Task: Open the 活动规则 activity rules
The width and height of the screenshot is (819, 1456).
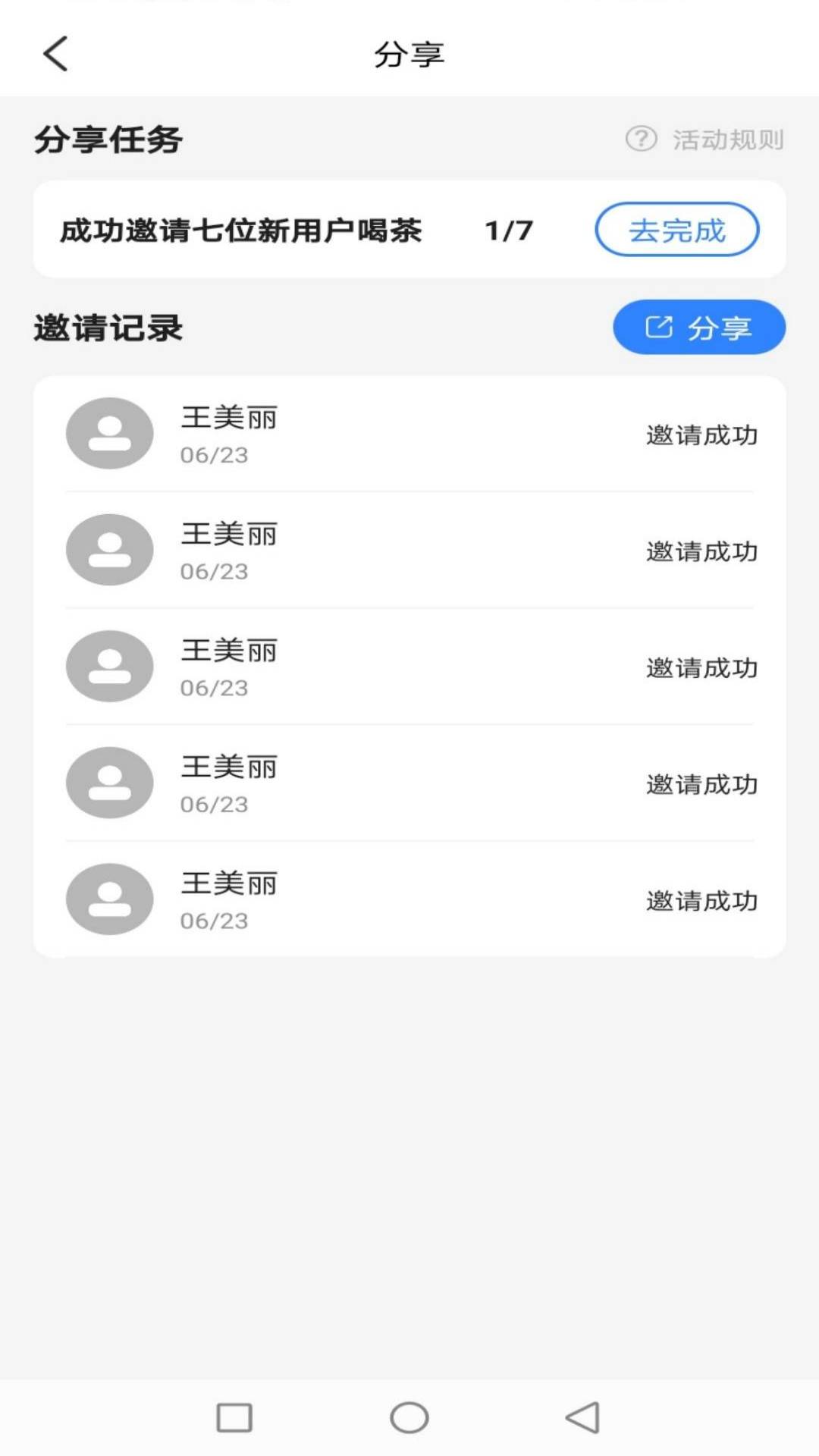Action: (705, 140)
